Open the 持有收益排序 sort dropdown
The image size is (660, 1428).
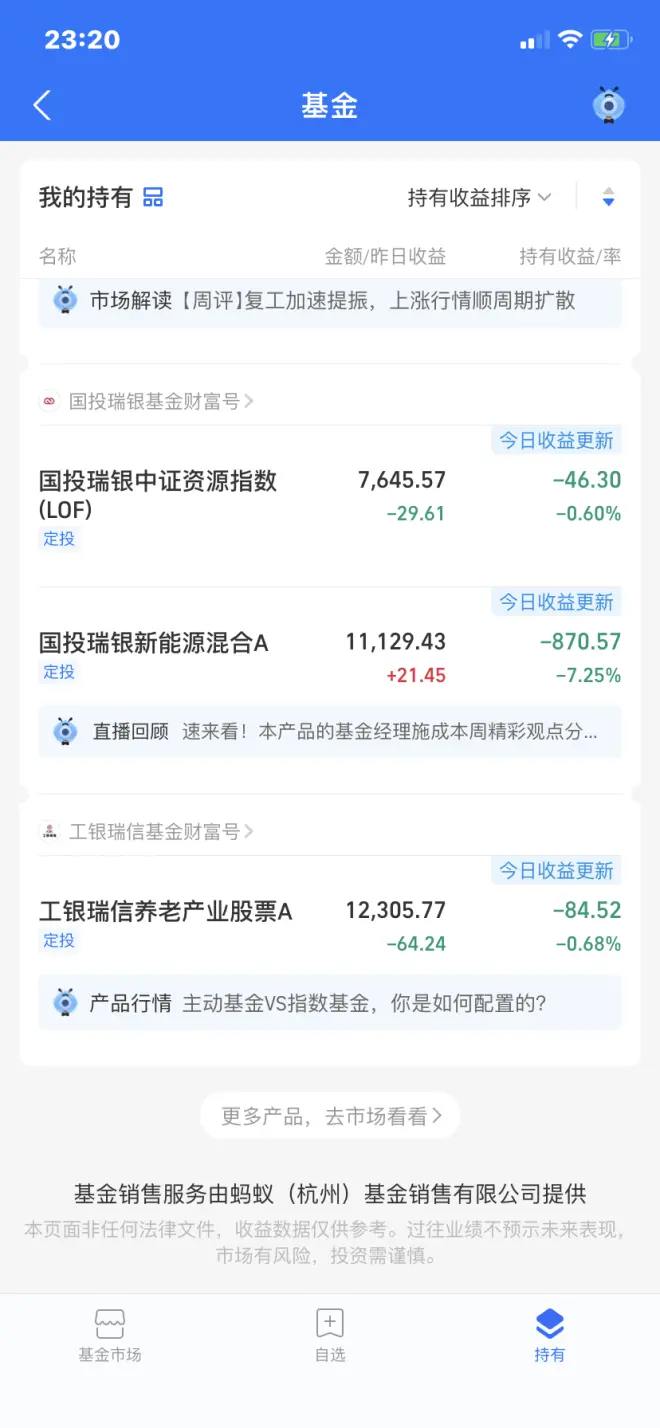pos(479,198)
